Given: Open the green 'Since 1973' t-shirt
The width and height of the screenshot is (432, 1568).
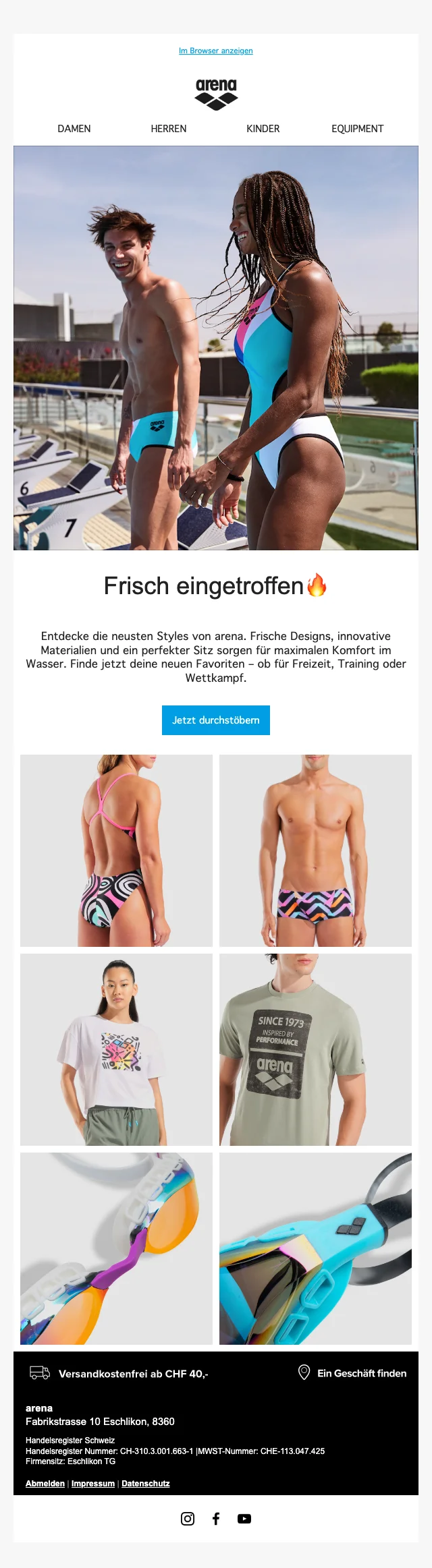Looking at the screenshot, I should coord(315,1049).
